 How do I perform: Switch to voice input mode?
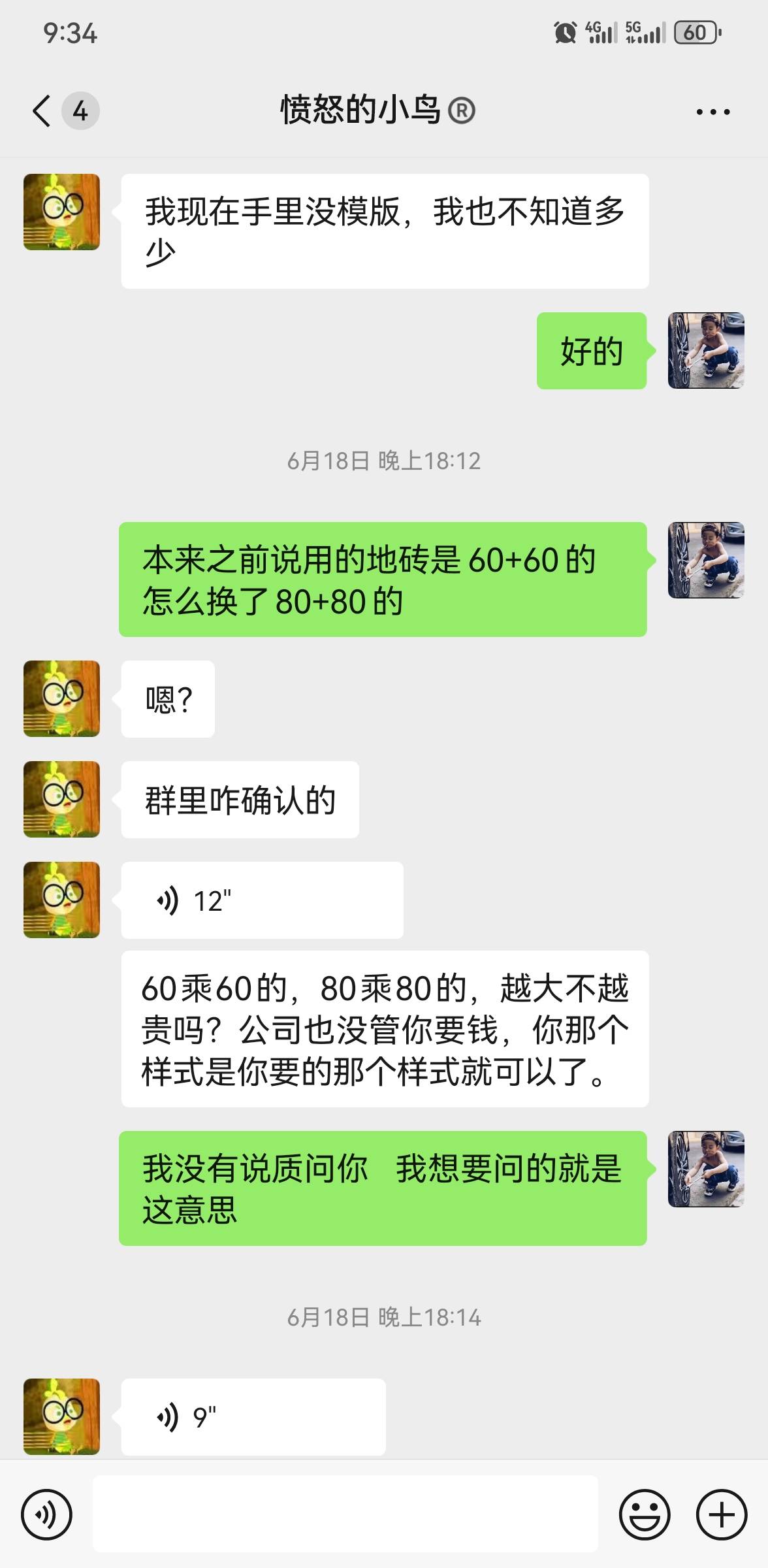46,1514
